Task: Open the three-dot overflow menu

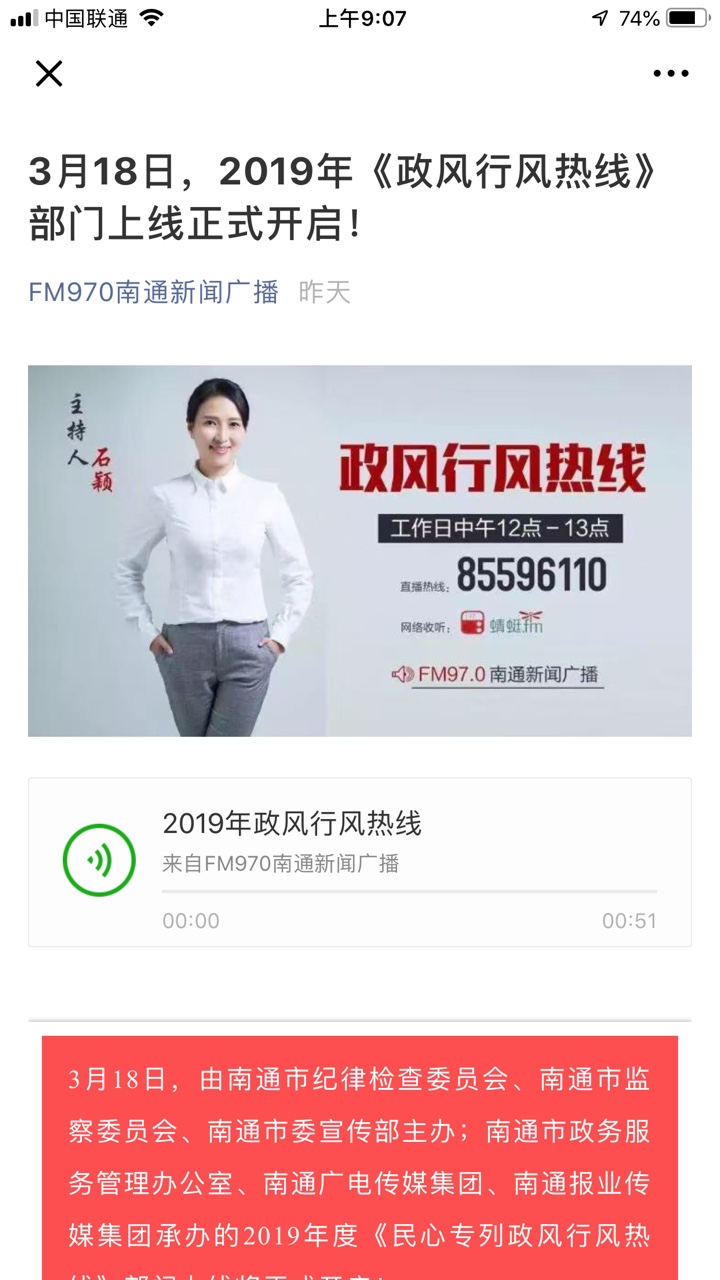Action: point(670,73)
